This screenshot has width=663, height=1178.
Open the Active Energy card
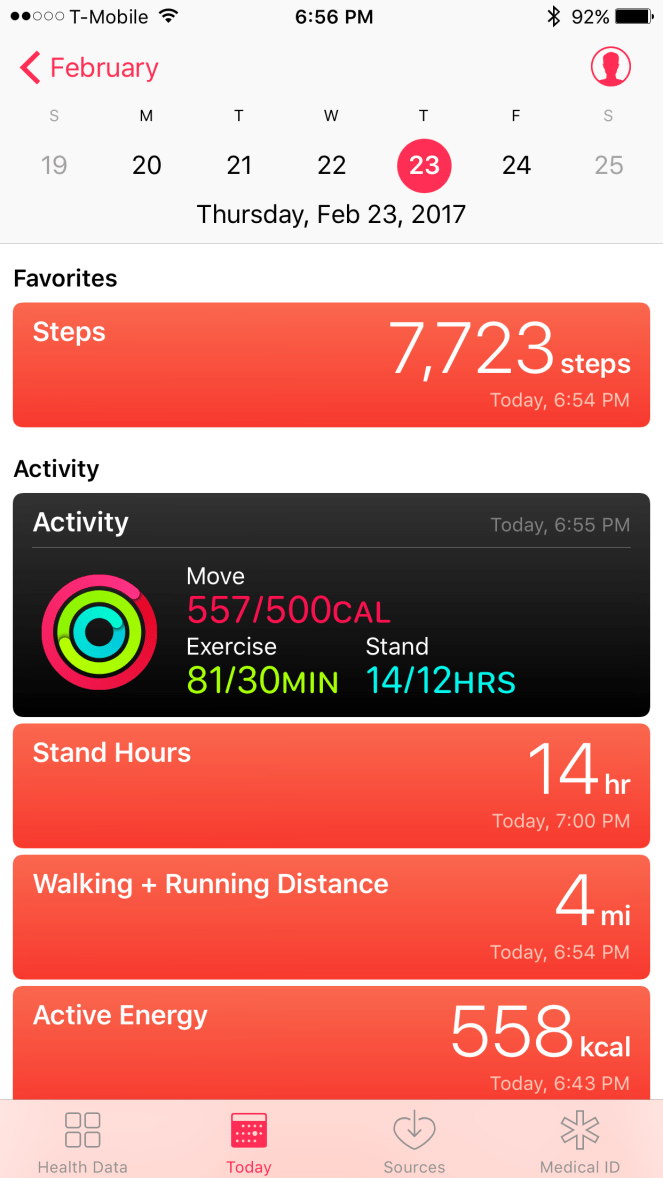[x=331, y=1043]
